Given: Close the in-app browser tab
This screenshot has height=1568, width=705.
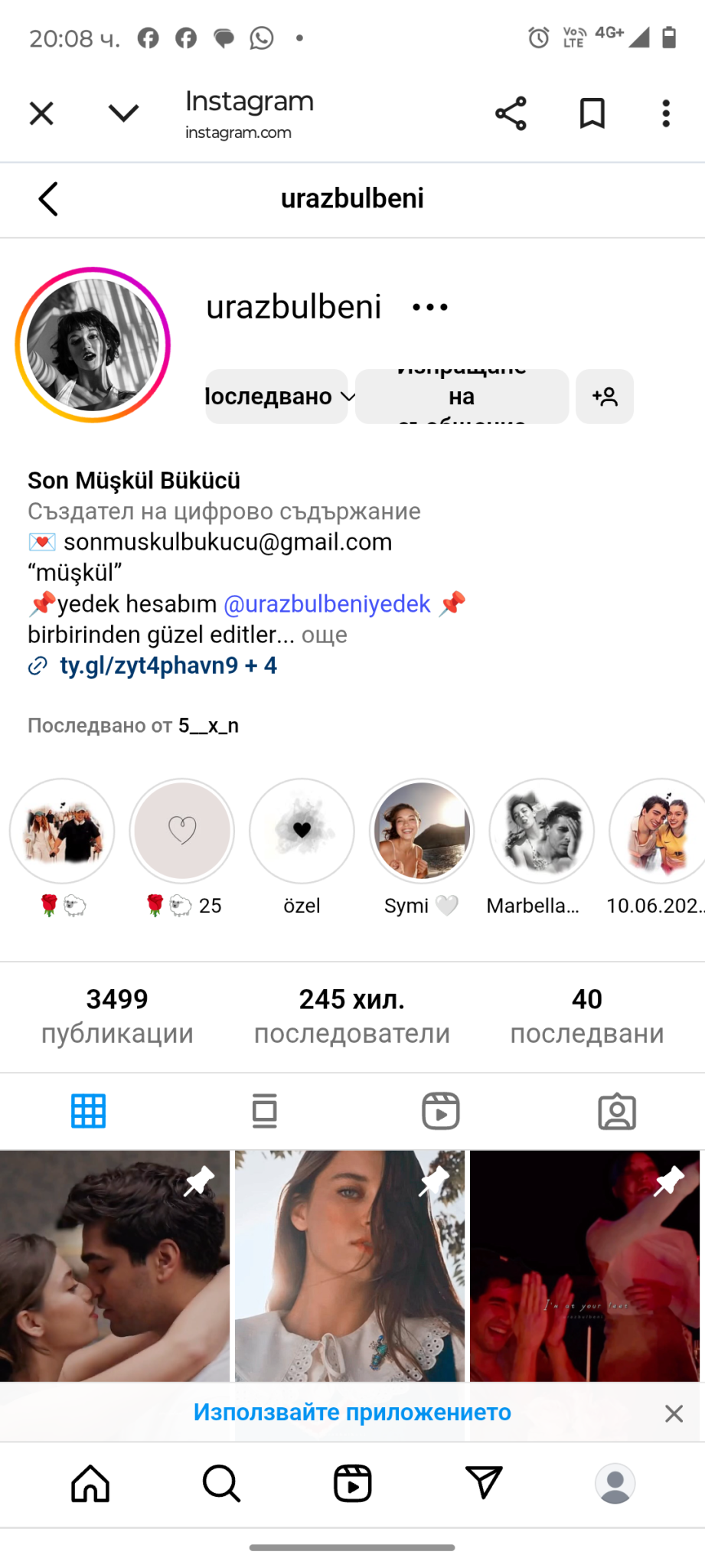Looking at the screenshot, I should [41, 114].
